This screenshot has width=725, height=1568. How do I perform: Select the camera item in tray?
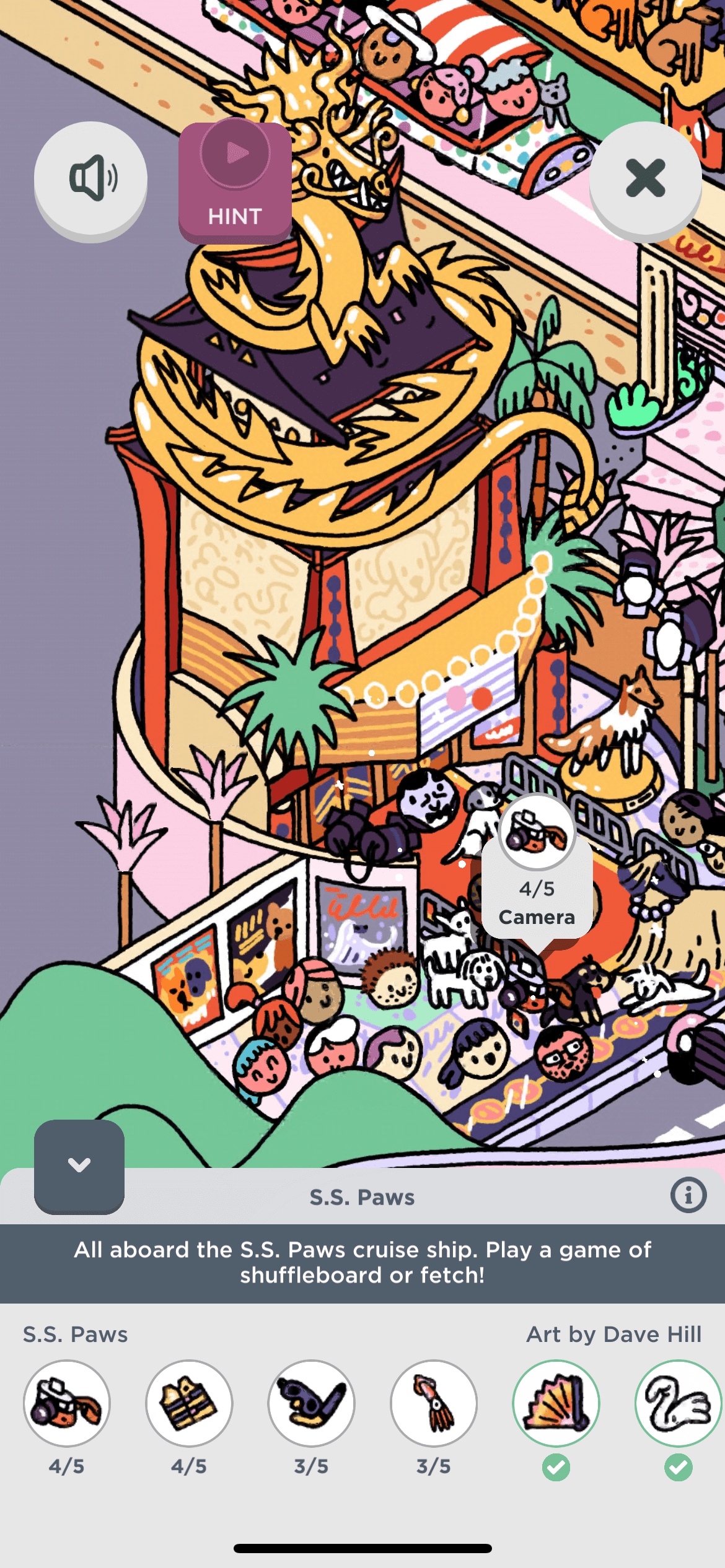pos(67,1403)
